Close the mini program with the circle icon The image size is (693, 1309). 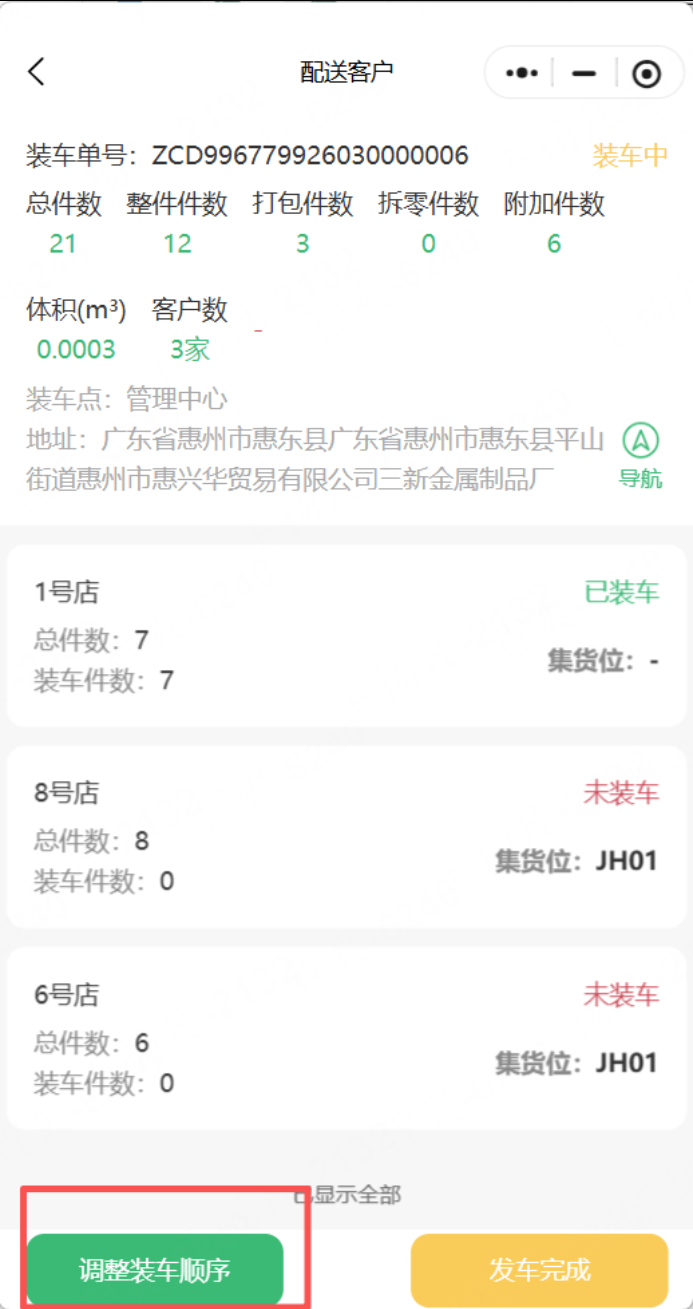[647, 73]
